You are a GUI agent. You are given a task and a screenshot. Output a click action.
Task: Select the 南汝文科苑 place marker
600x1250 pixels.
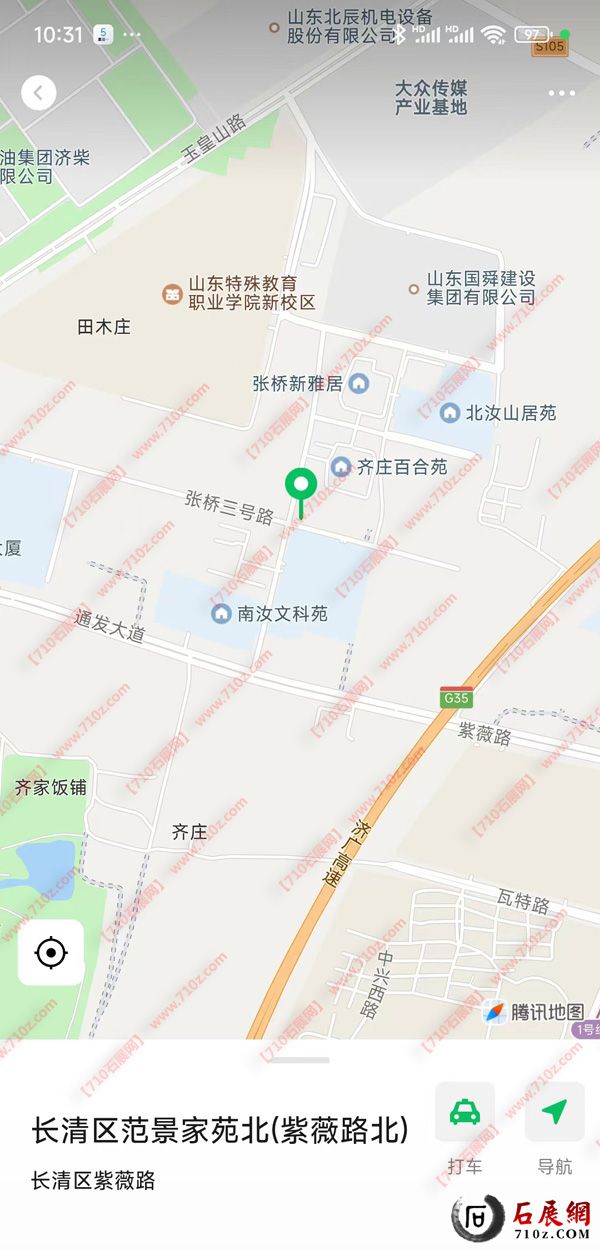(x=221, y=613)
